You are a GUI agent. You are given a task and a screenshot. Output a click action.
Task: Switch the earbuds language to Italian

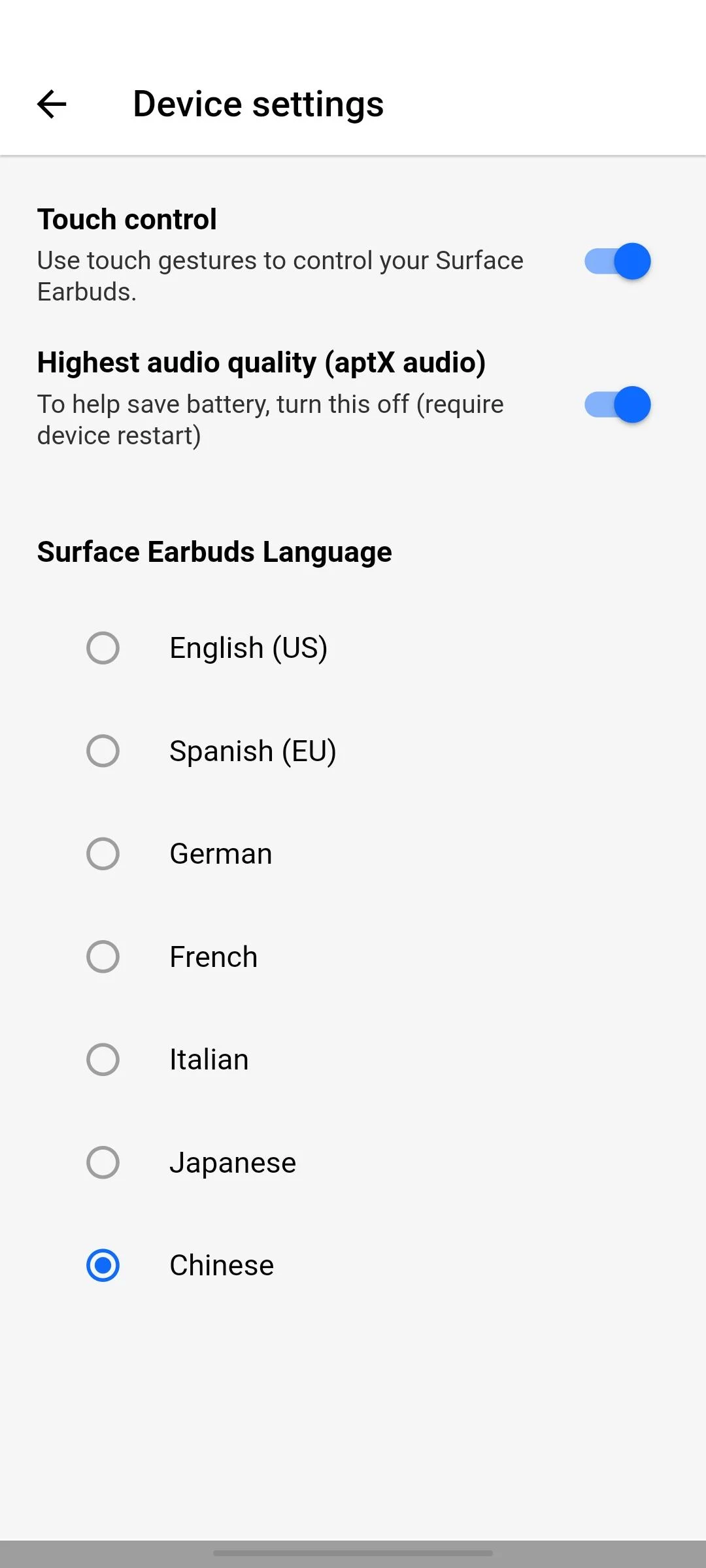coord(103,1060)
